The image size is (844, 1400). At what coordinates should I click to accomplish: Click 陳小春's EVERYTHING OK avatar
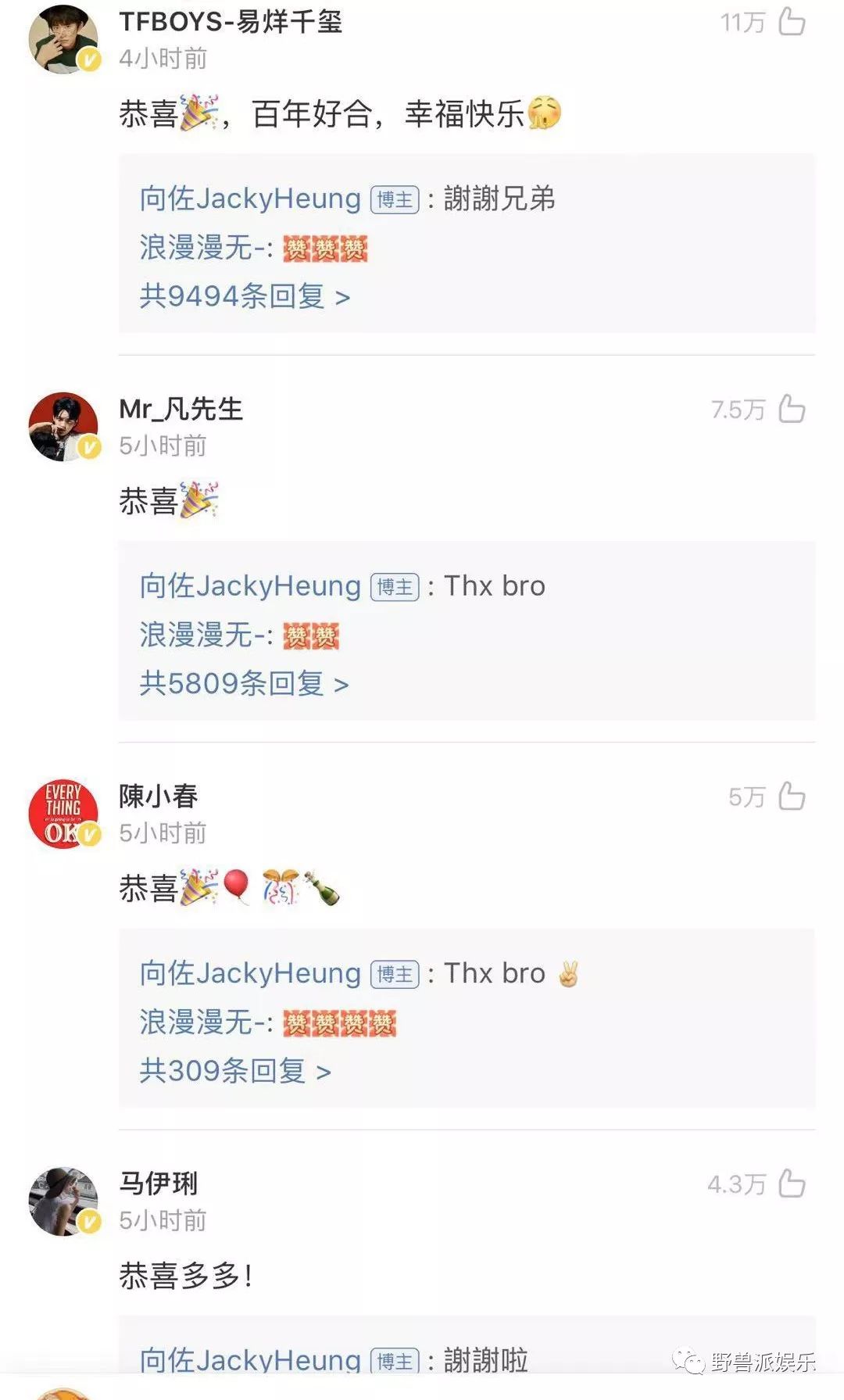pos(63,809)
